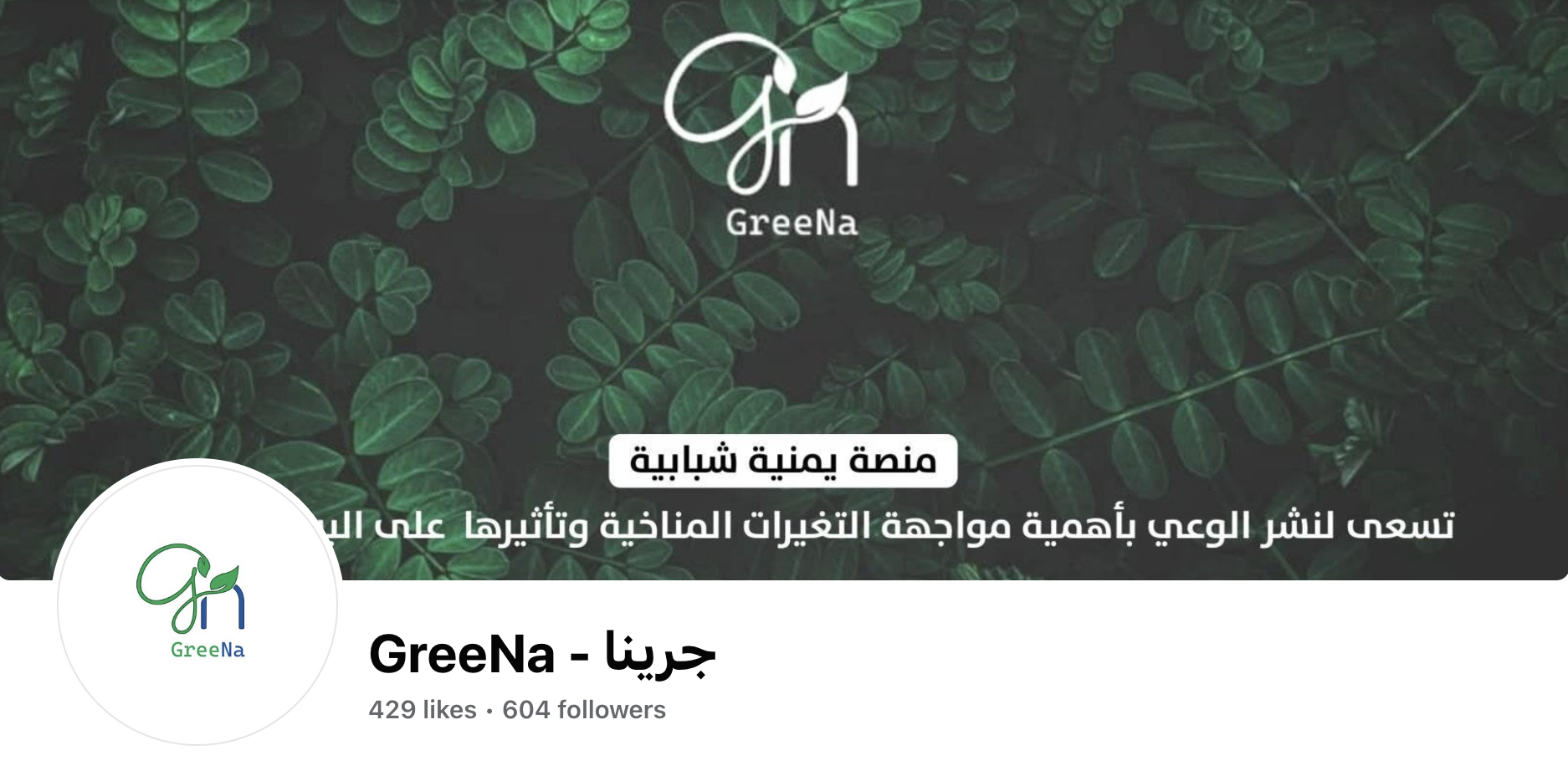This screenshot has height=776, width=1568.
Task: View the GreeNa profile picture
Action: (x=197, y=603)
